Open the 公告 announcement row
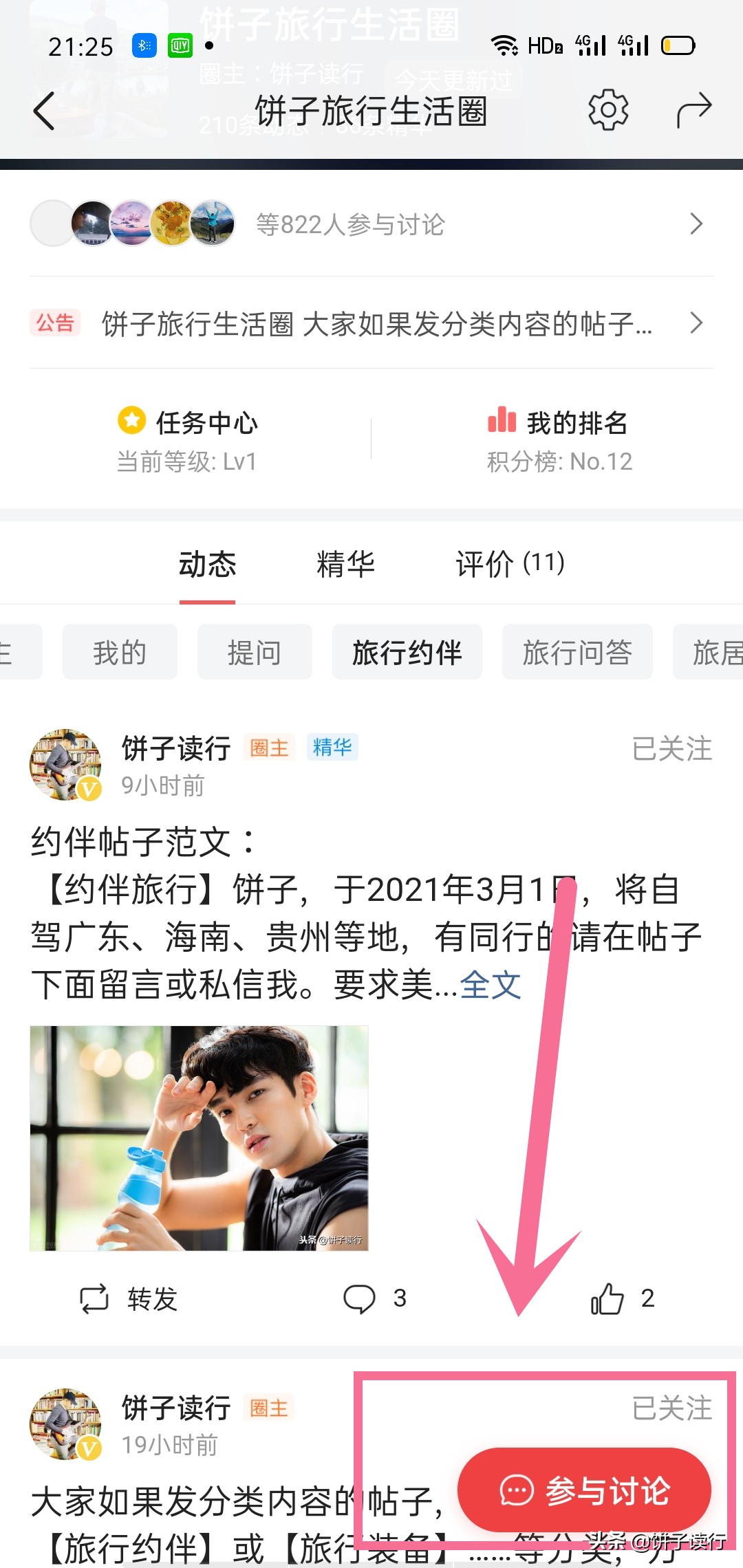 (x=371, y=323)
